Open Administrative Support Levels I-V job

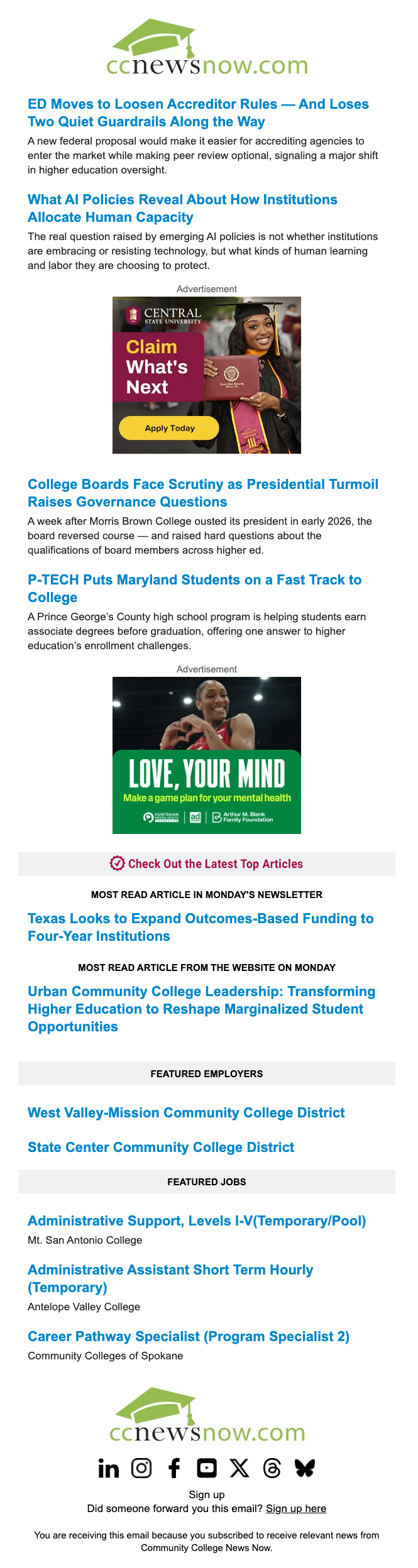pos(197,1220)
